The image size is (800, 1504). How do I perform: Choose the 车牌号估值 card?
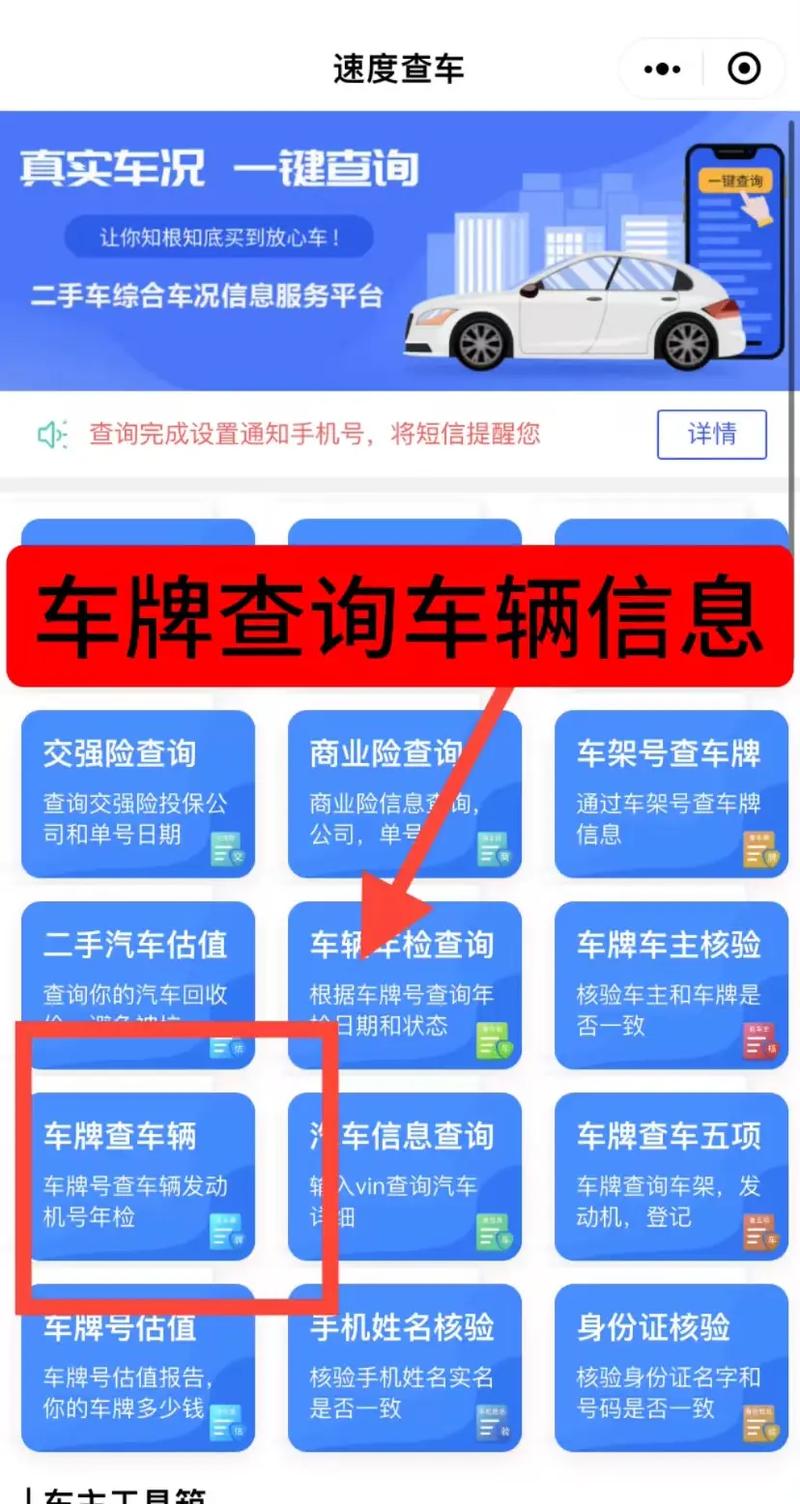138,1367
